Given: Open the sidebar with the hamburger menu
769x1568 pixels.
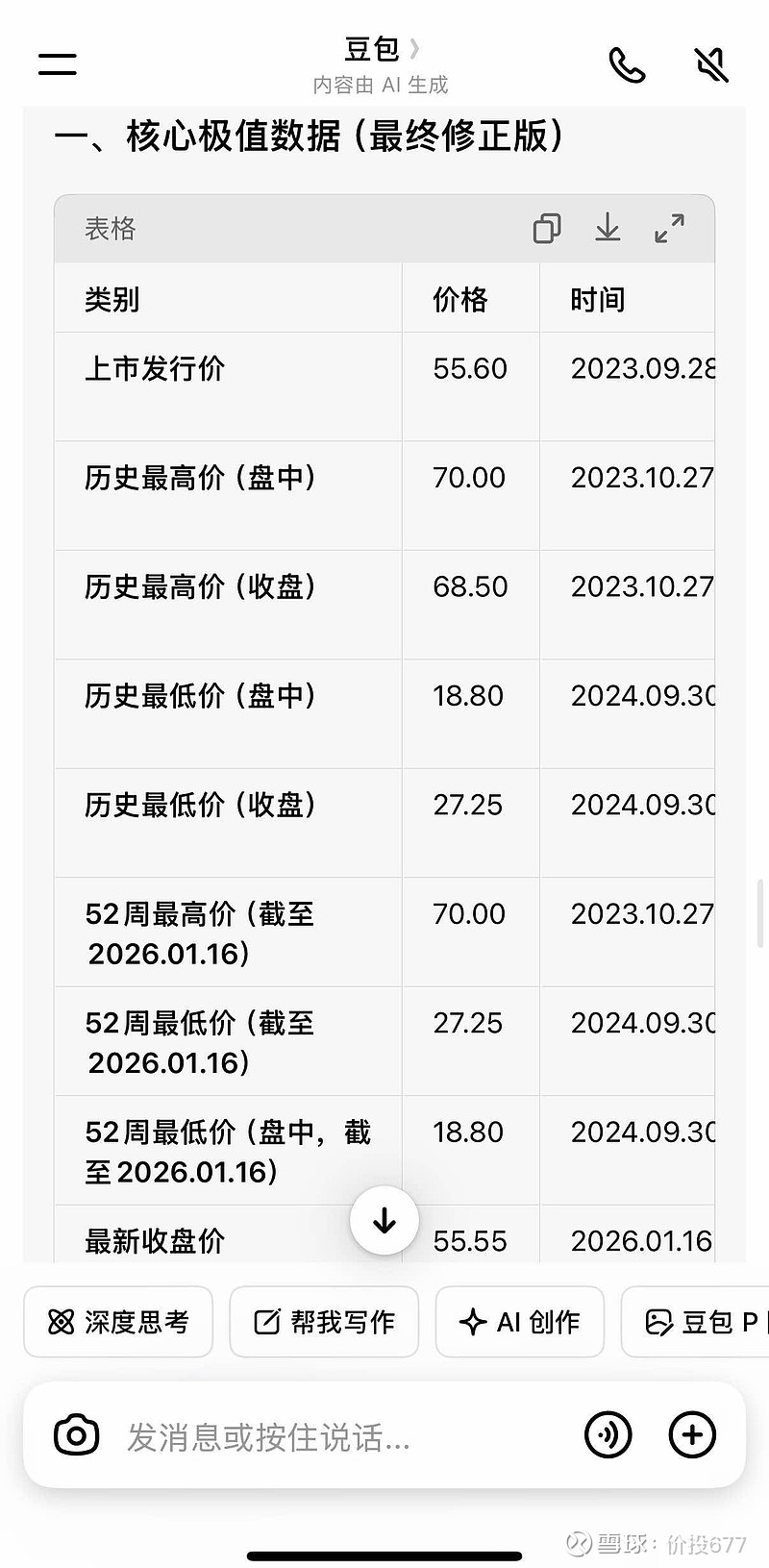Looking at the screenshot, I should coord(56,63).
